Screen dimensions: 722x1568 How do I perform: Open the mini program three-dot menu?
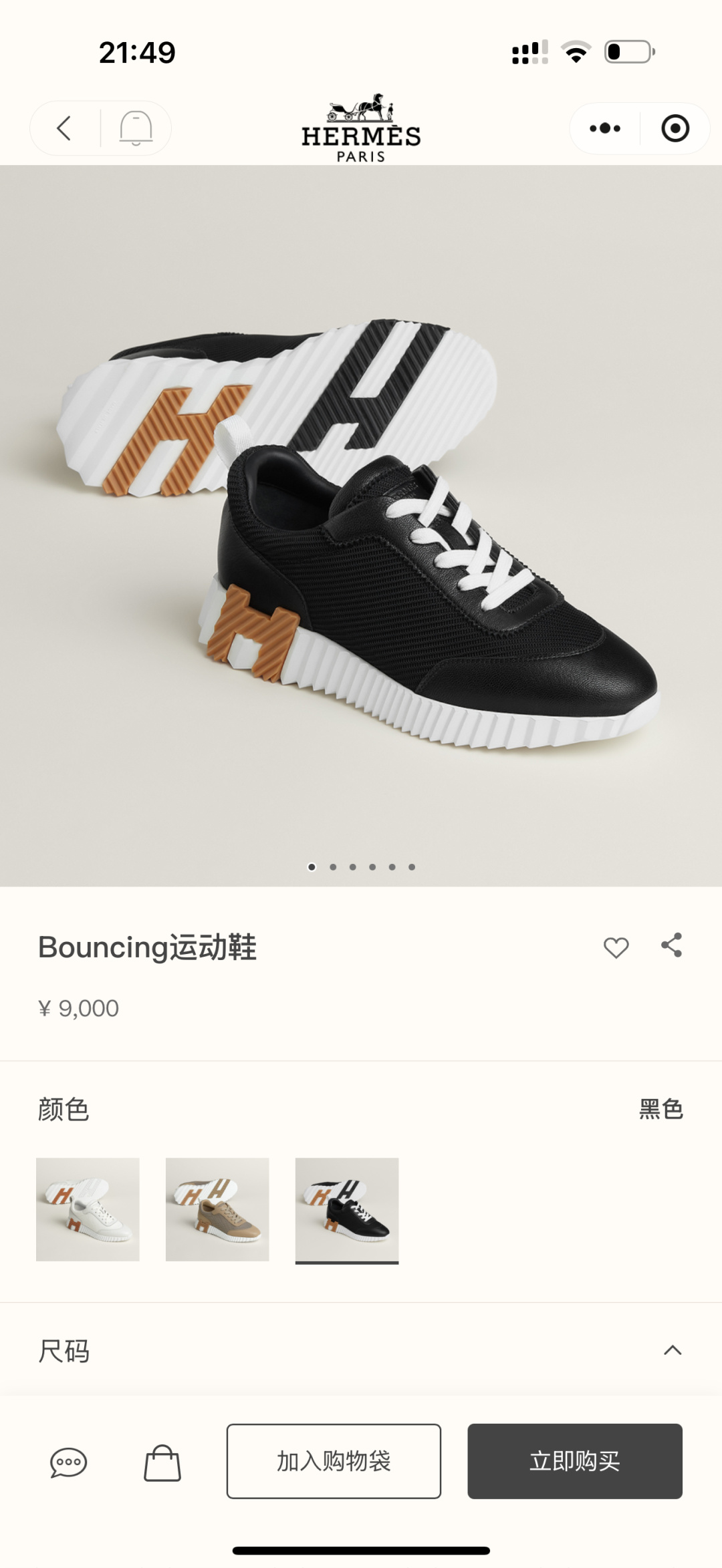click(605, 128)
